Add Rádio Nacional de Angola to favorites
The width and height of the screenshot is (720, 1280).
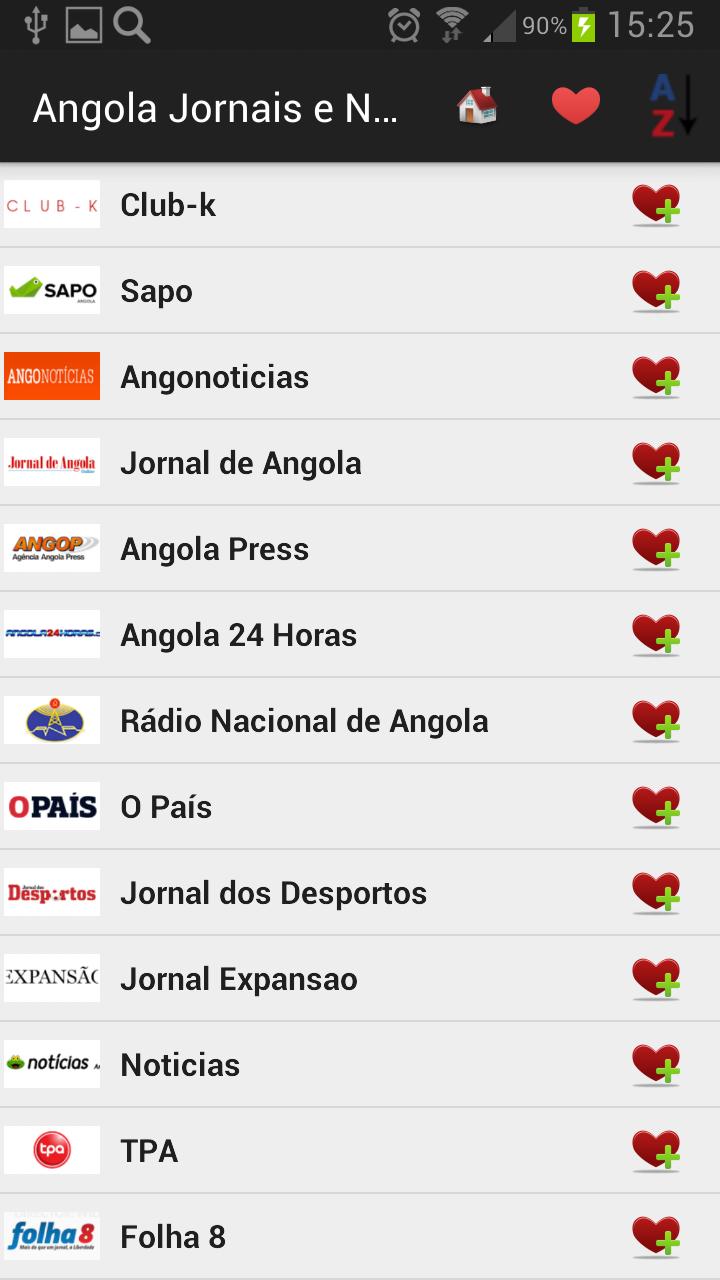656,720
